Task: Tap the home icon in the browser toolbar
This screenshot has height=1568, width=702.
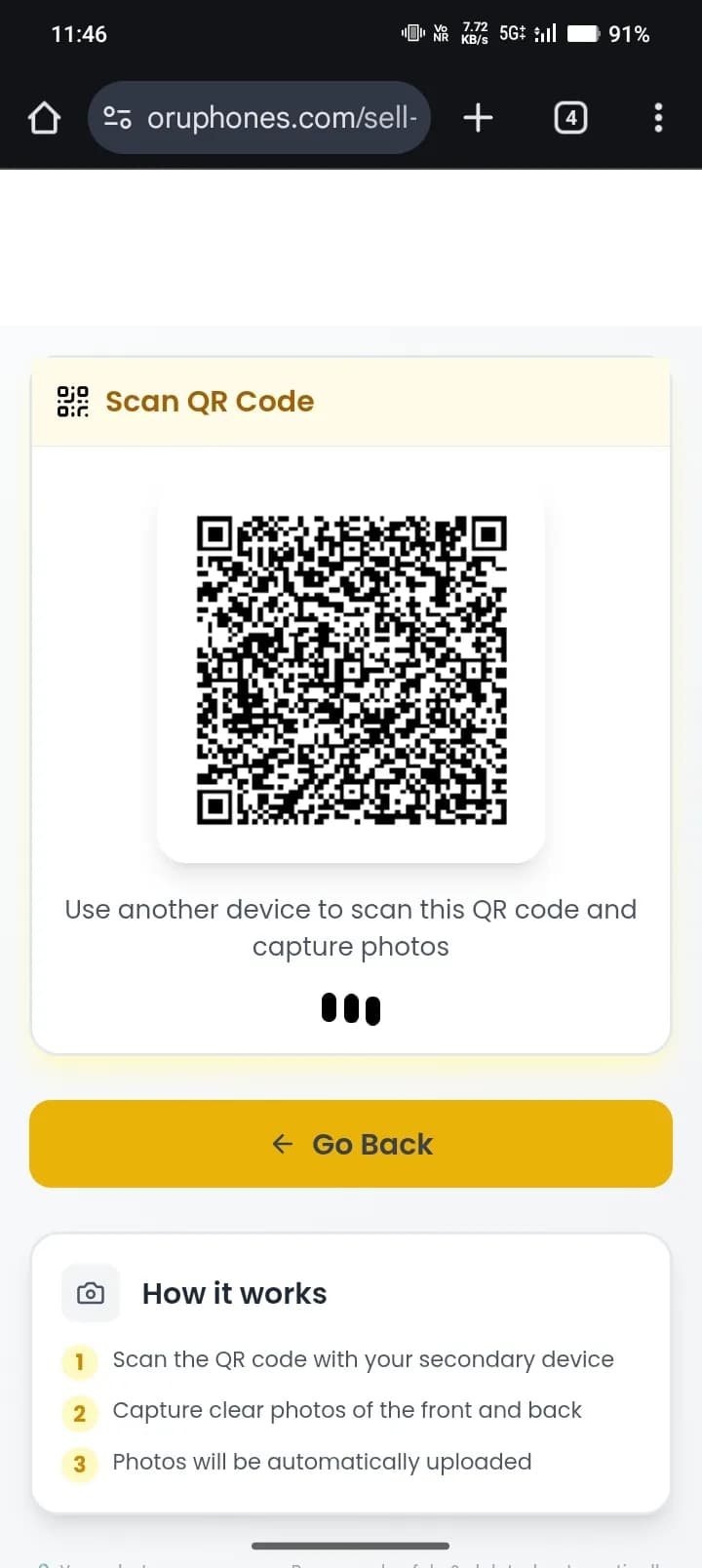Action: coord(43,117)
